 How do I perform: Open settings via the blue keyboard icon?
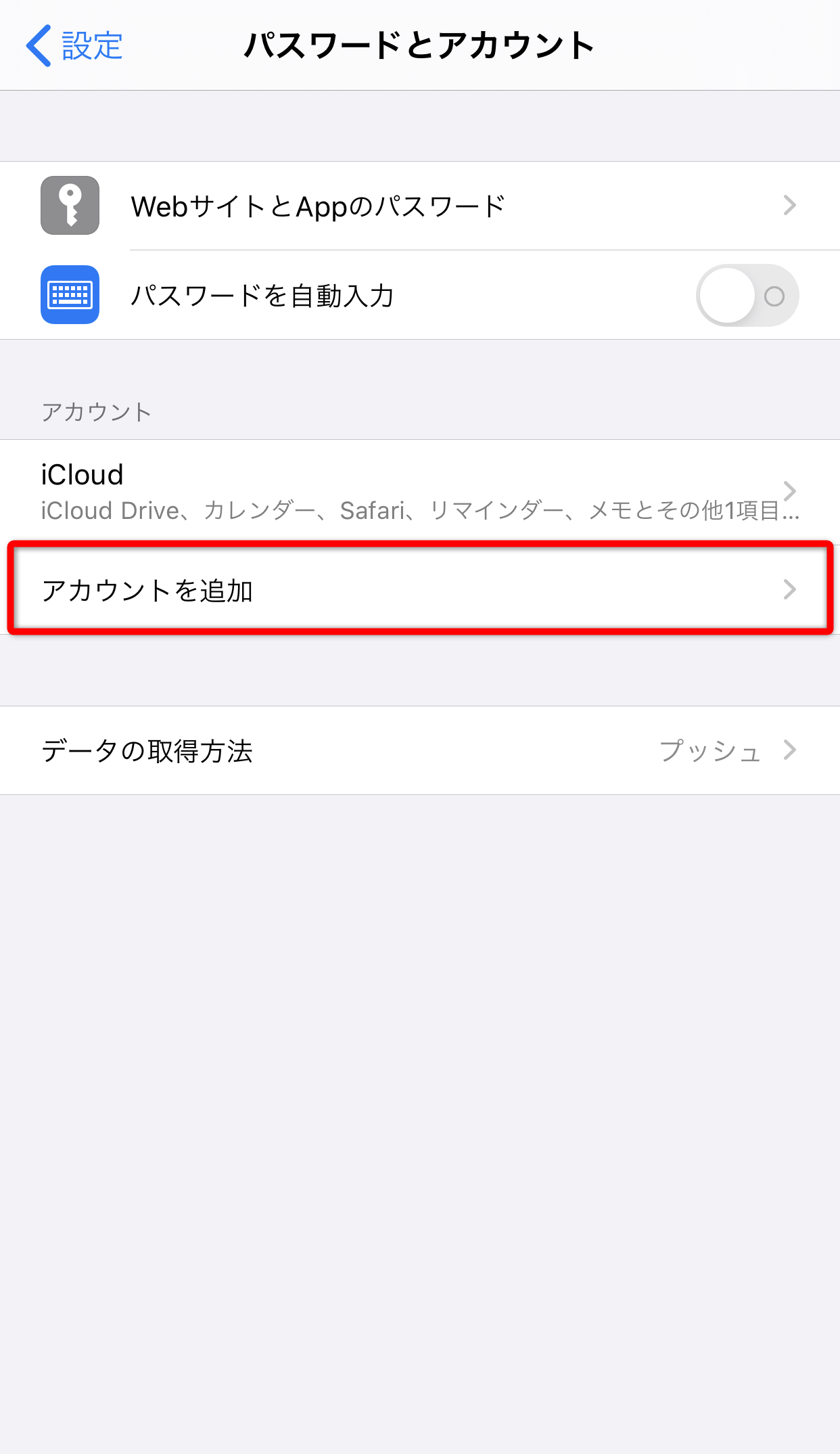click(70, 295)
